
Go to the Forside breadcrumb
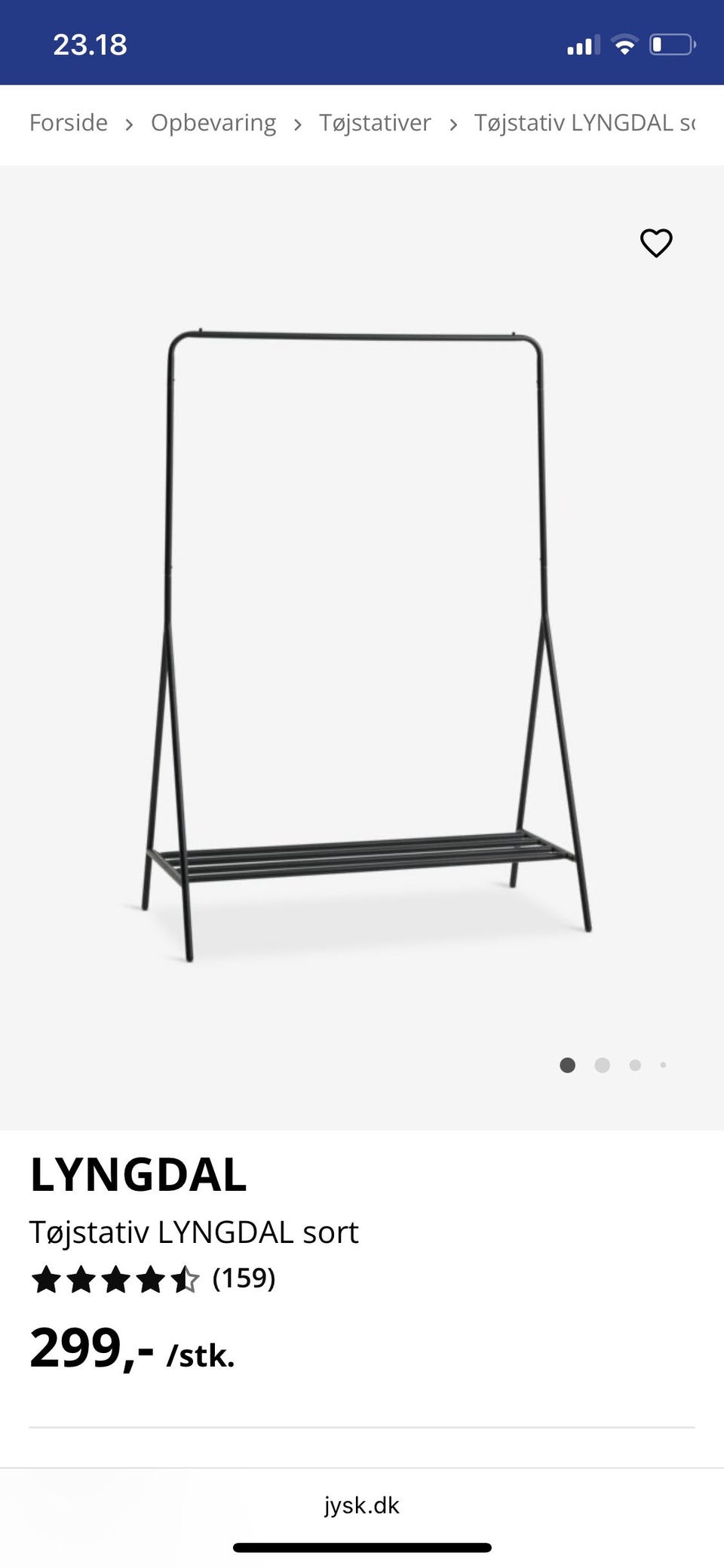click(x=69, y=123)
